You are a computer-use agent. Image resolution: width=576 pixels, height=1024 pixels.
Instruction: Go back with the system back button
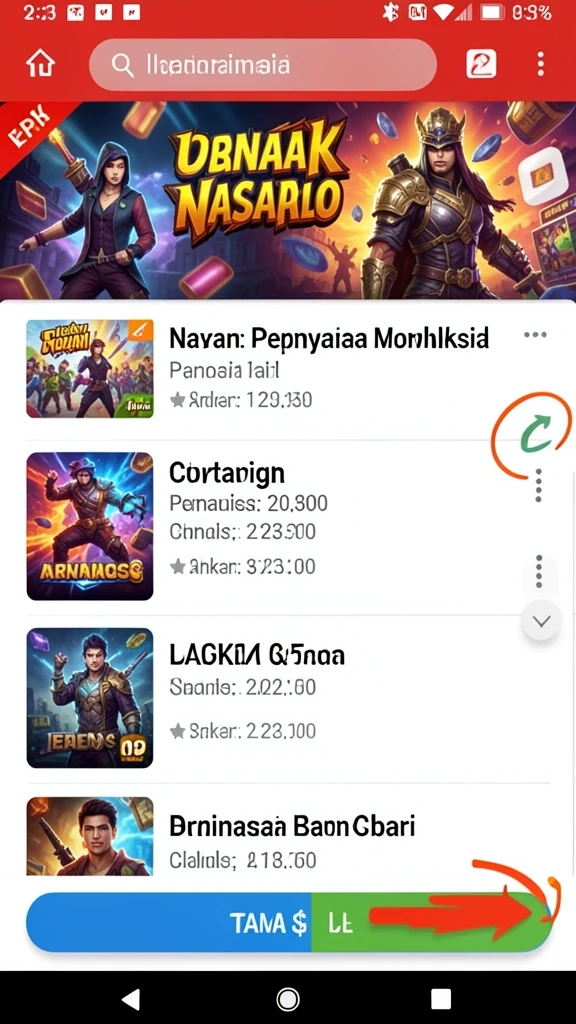coord(131,999)
